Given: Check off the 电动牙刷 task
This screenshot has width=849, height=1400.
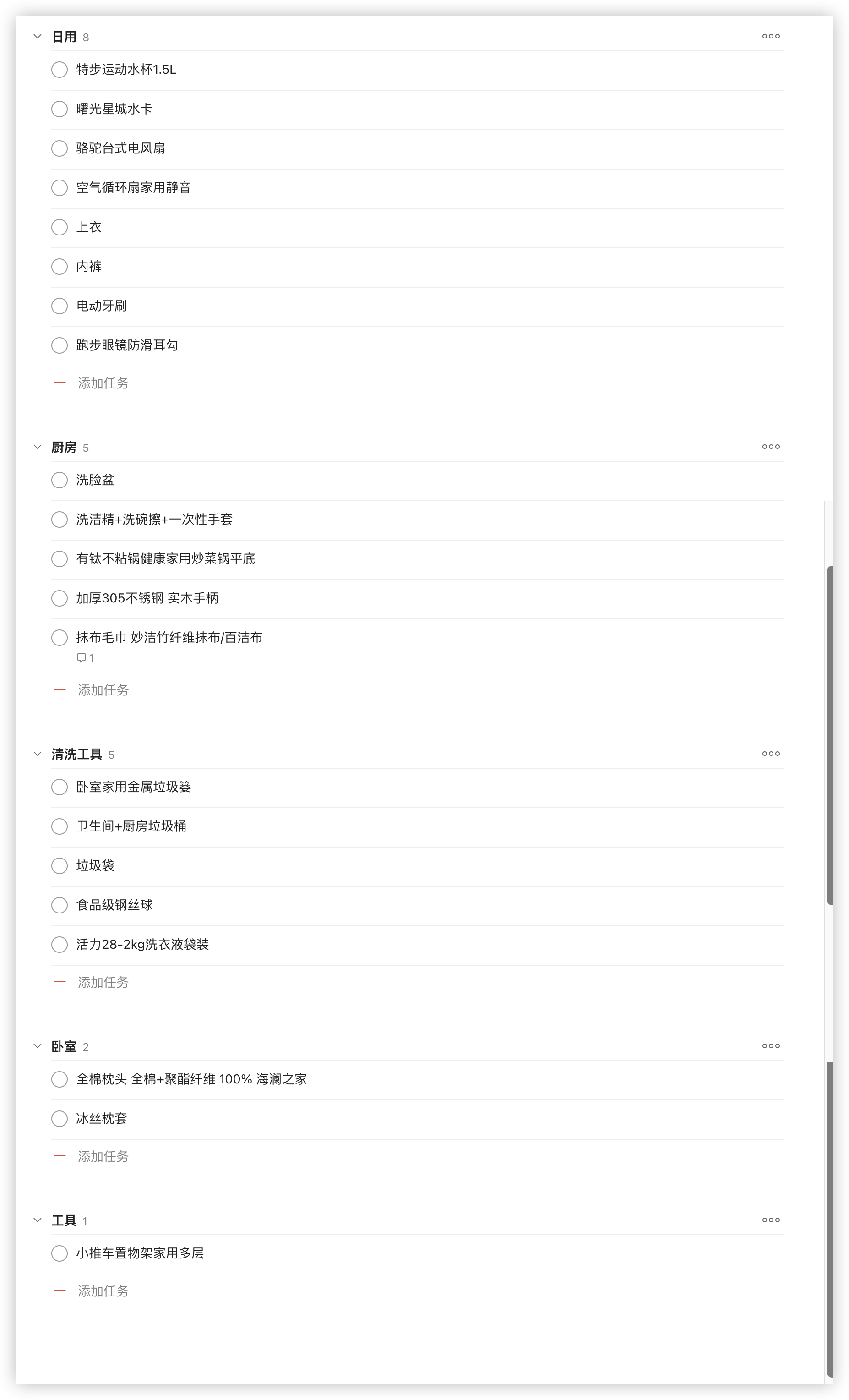Looking at the screenshot, I should (x=60, y=306).
